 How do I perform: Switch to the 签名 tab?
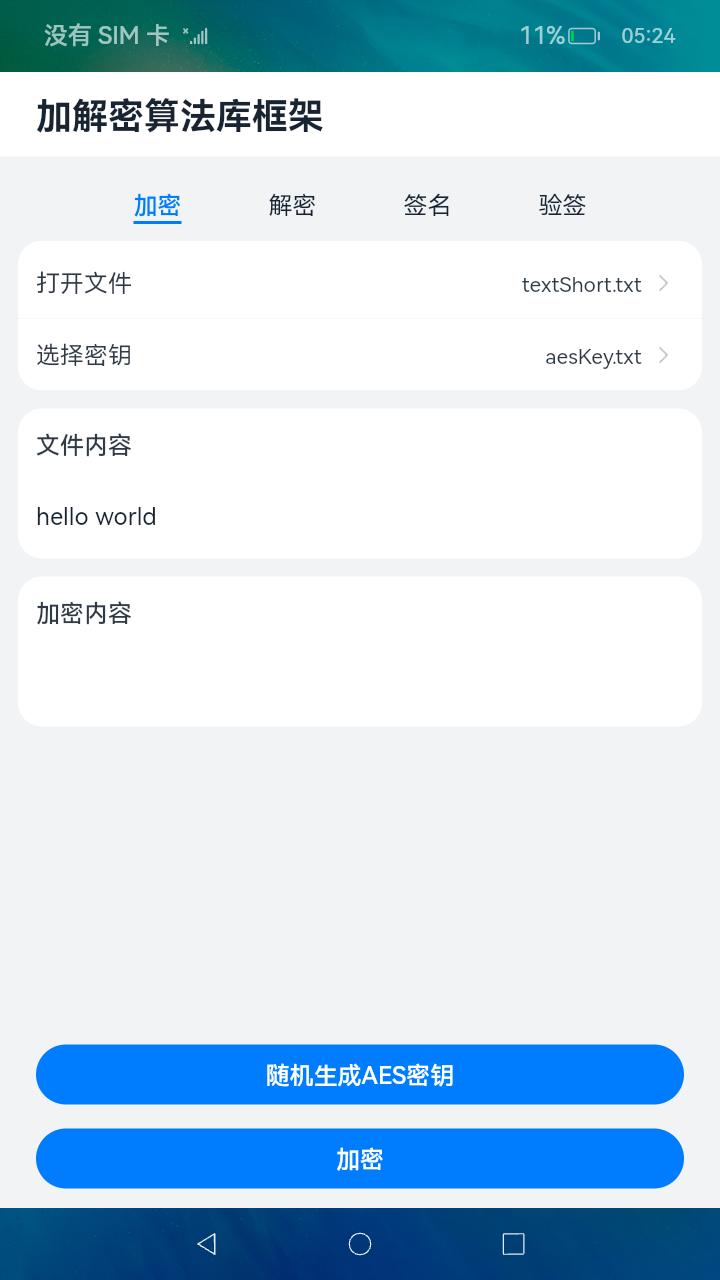tap(427, 205)
